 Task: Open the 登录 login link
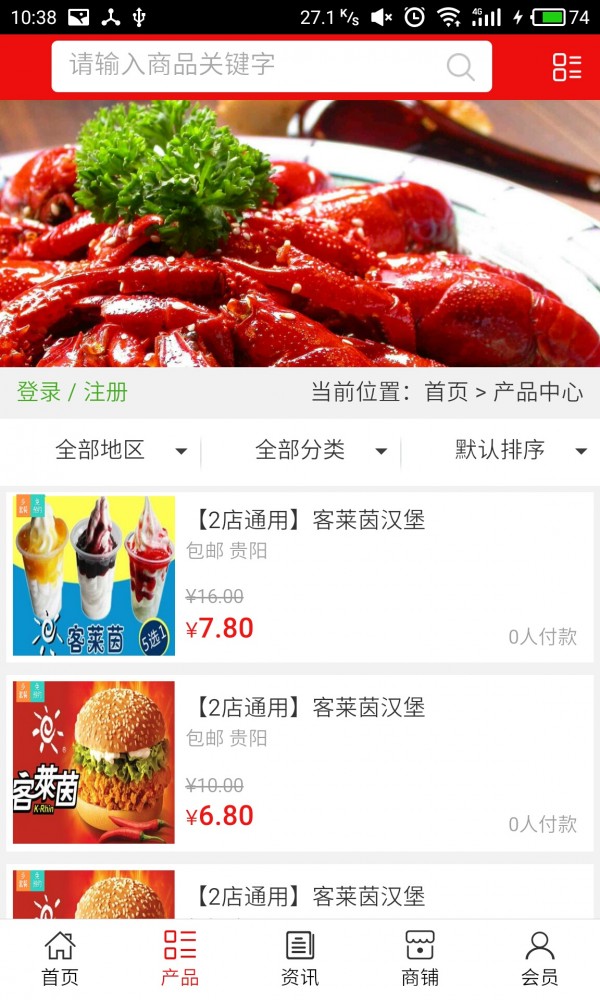pyautogui.click(x=39, y=392)
